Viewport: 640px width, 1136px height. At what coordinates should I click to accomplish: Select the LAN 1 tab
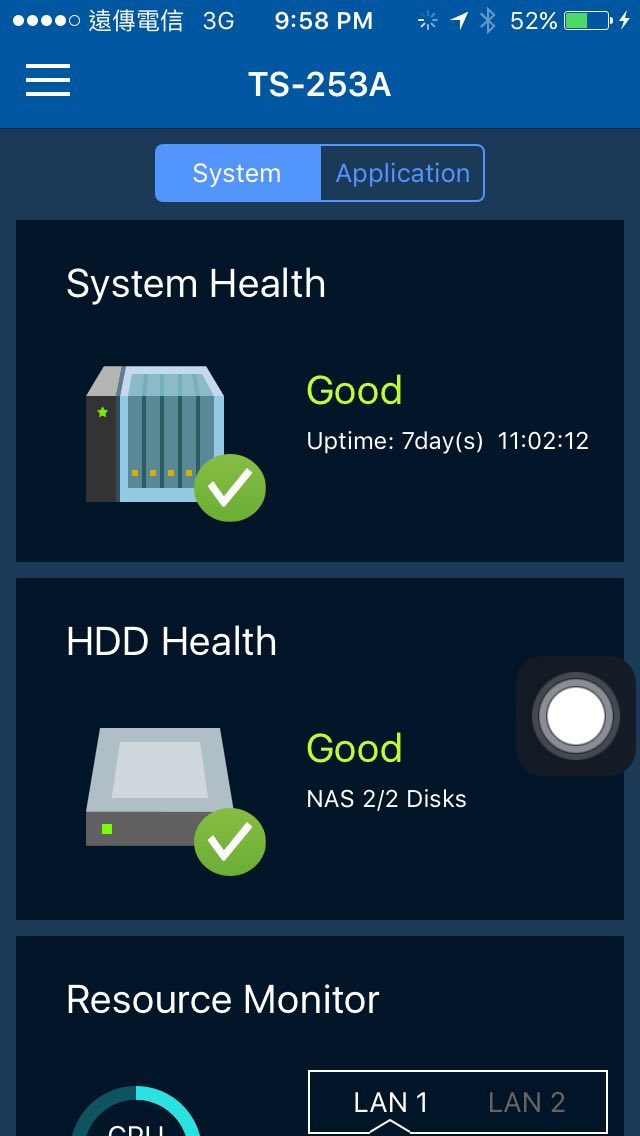point(390,1102)
